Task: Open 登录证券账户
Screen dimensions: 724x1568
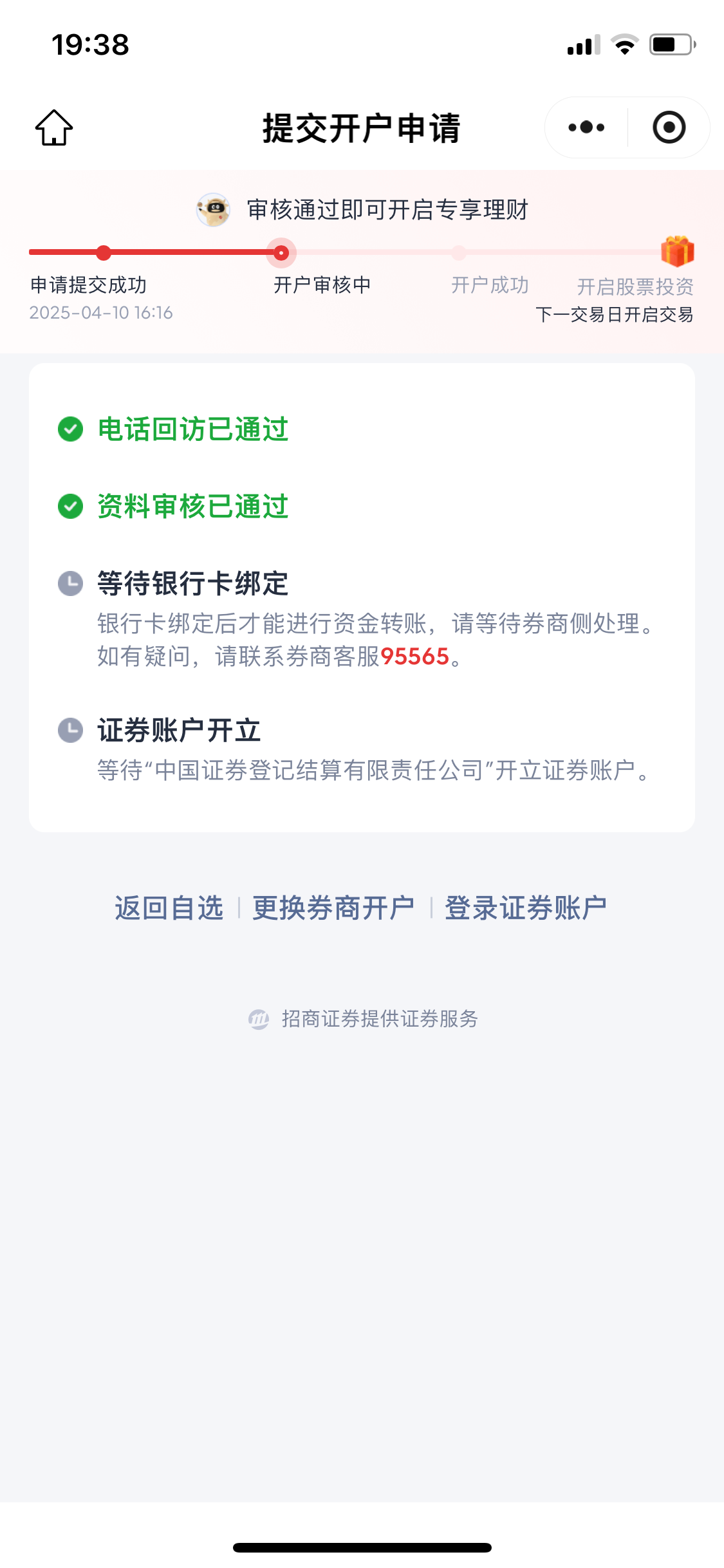Action: (x=526, y=908)
